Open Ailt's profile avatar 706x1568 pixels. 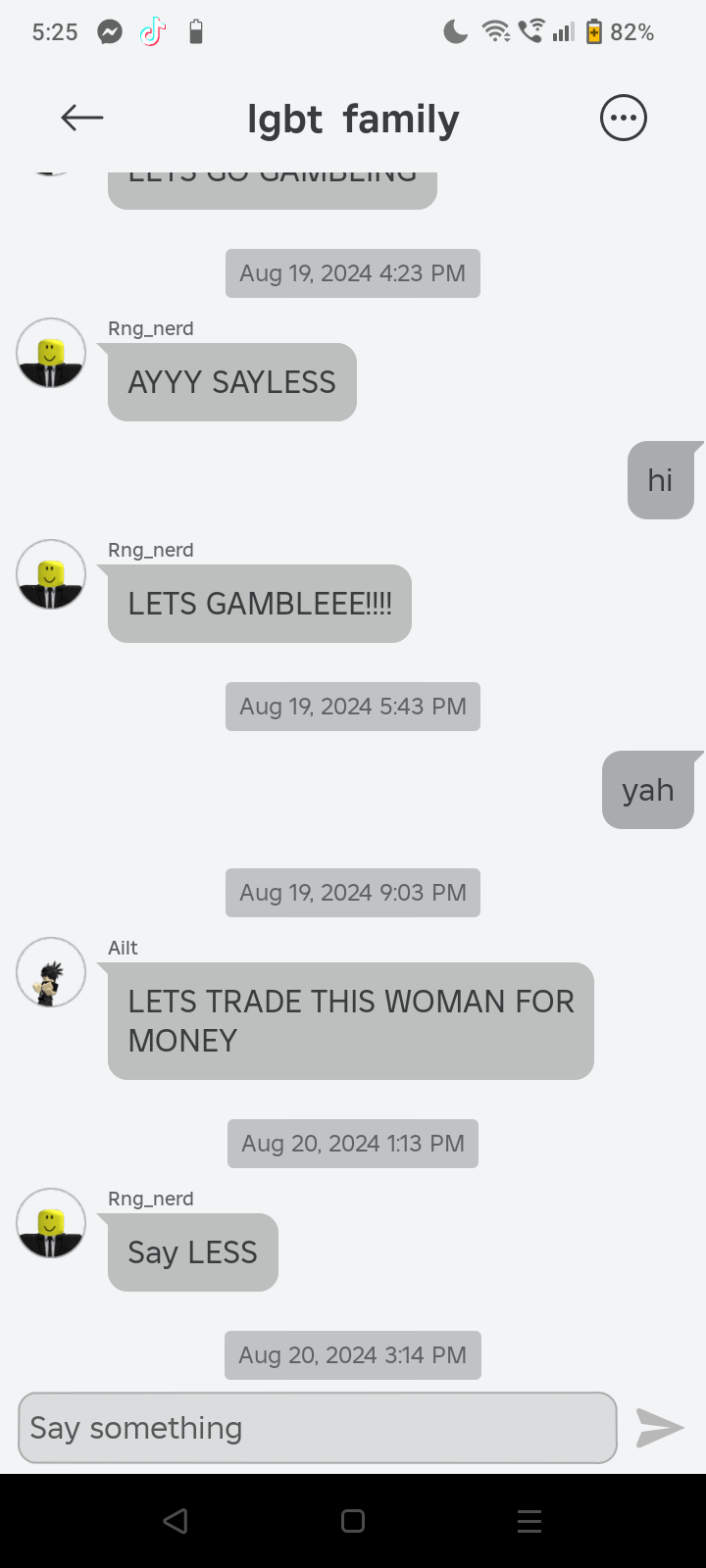point(51,972)
